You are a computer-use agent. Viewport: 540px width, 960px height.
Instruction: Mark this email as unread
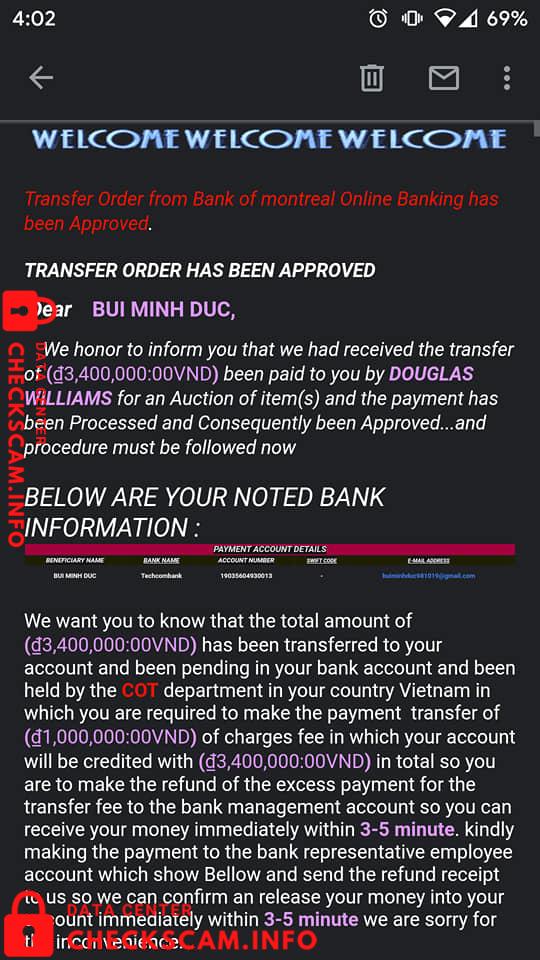point(444,78)
